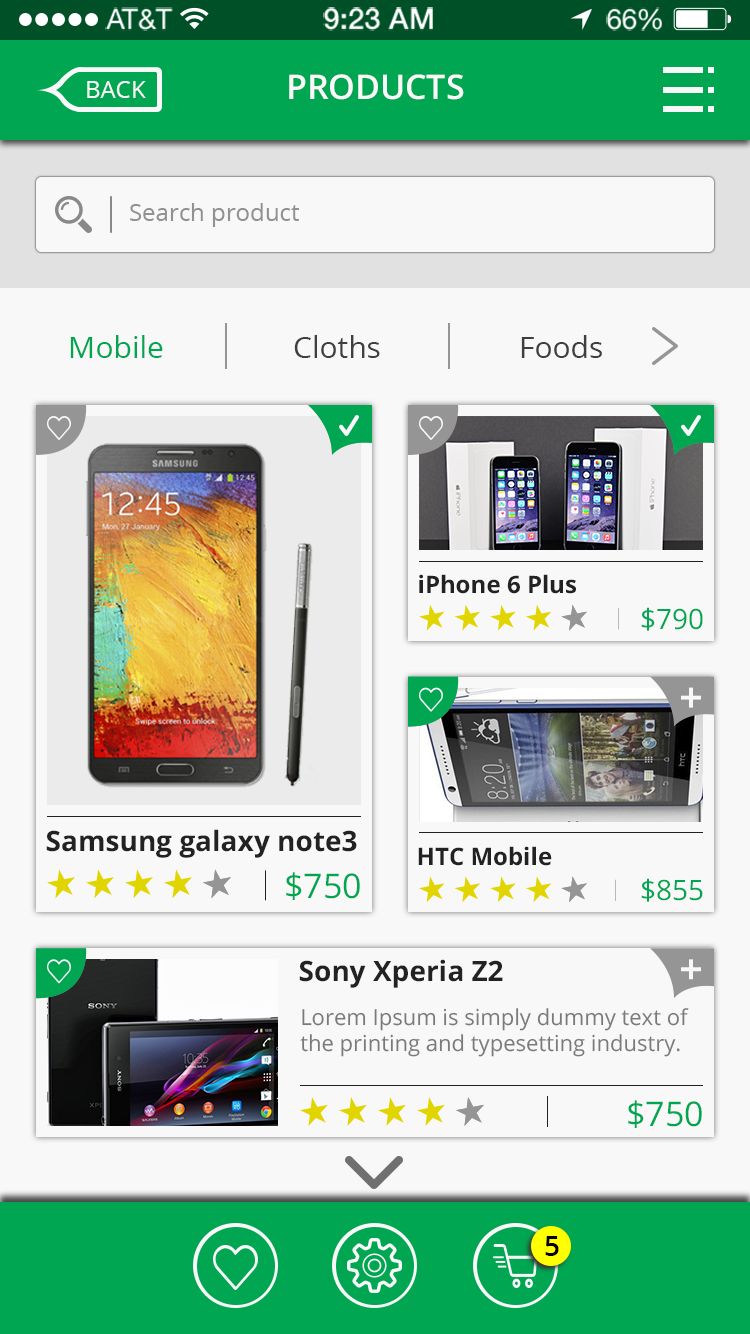
Task: Unfavorite HTC Mobile via its heart icon
Action: pos(431,699)
